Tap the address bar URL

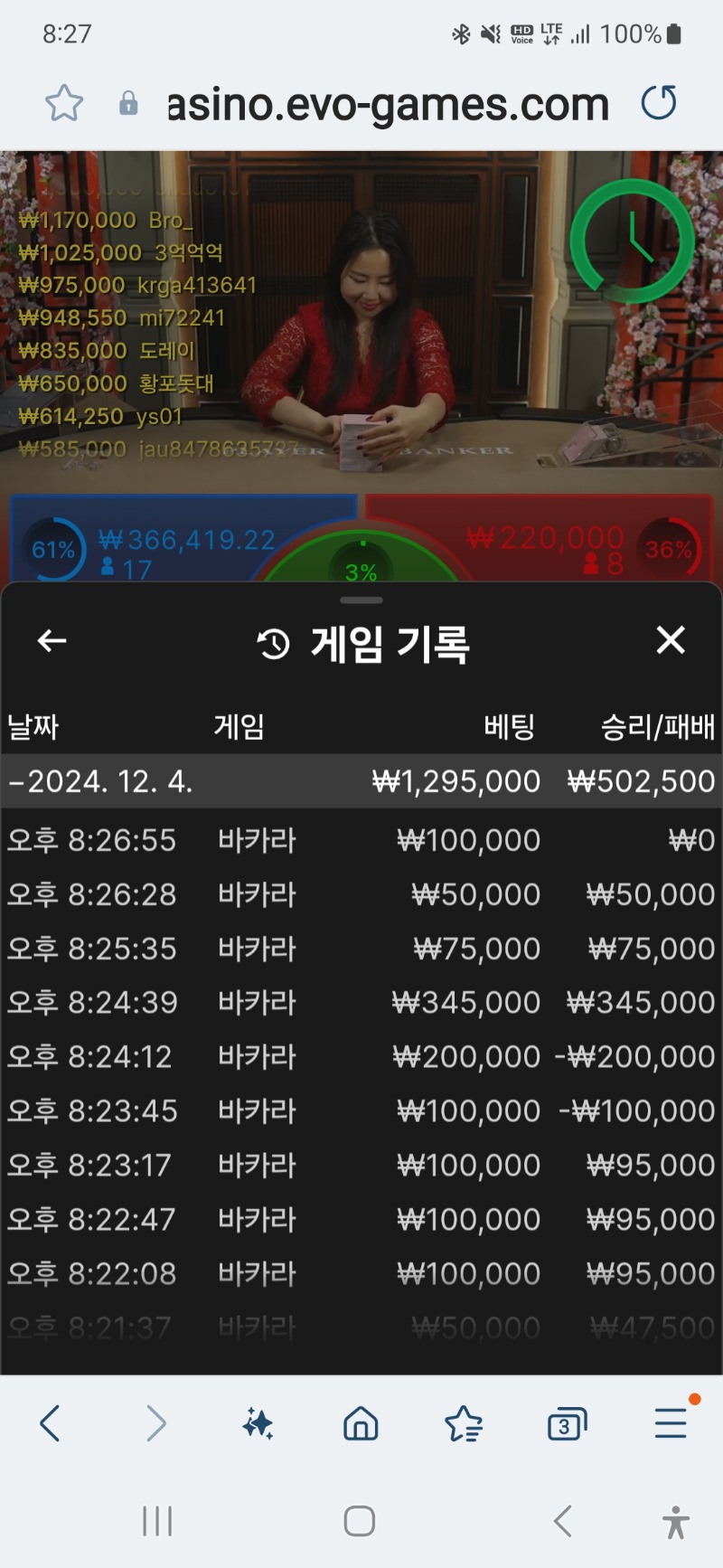tap(389, 105)
